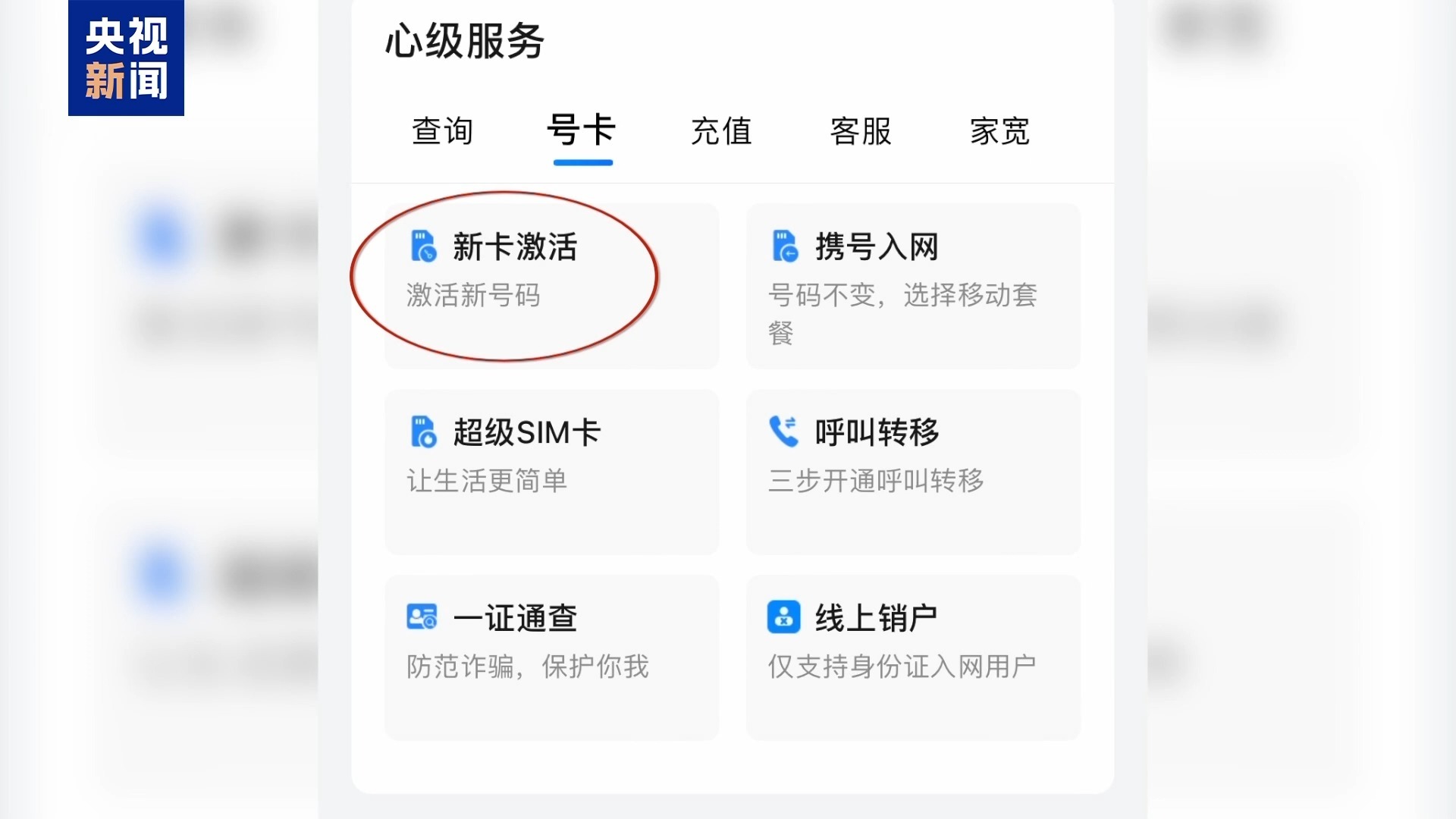Open the 一证通查 service
1456x819 pixels.
coord(551,657)
